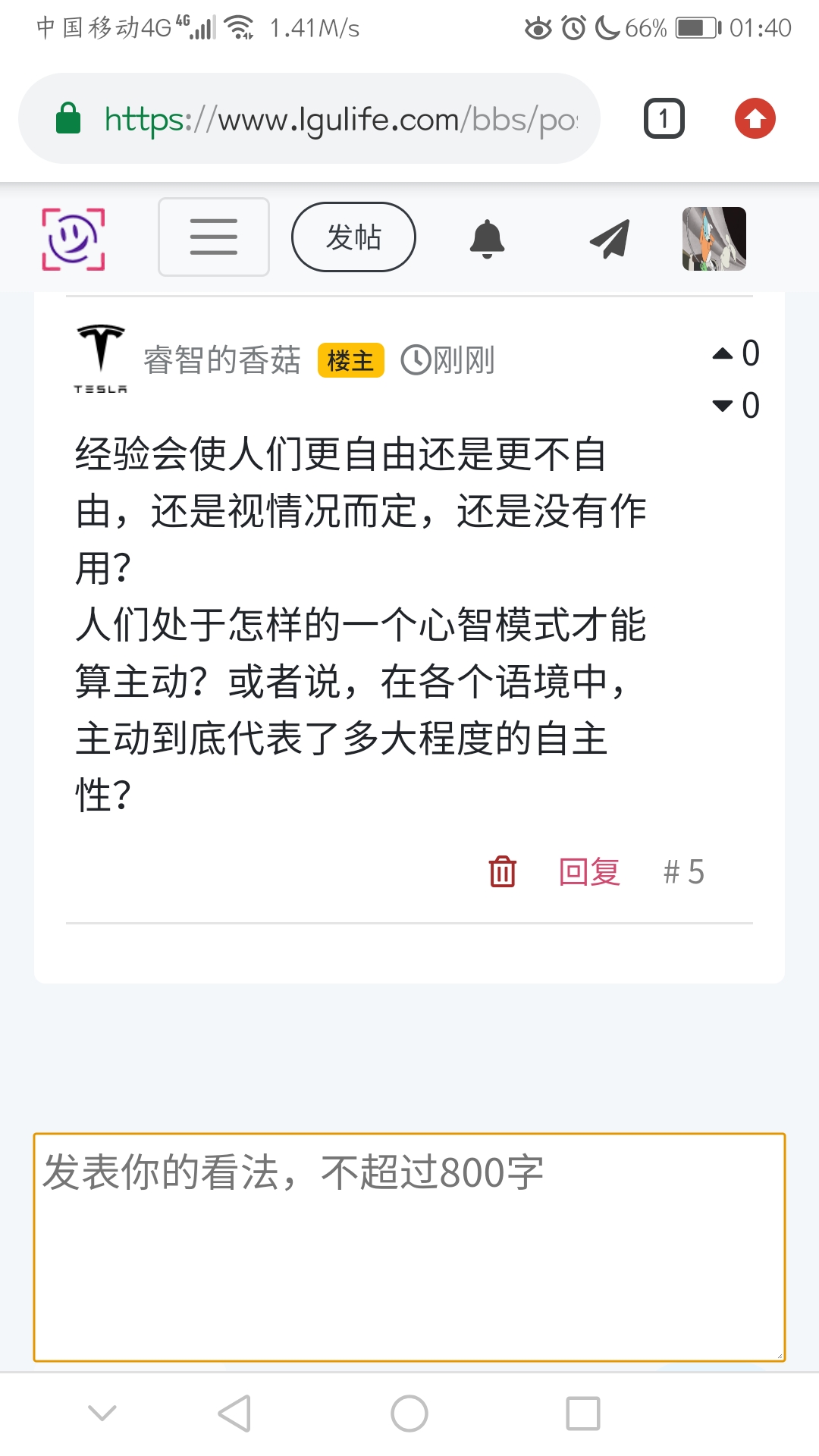This screenshot has height=1456, width=819.
Task: Go back with system back button
Action: (x=234, y=1414)
